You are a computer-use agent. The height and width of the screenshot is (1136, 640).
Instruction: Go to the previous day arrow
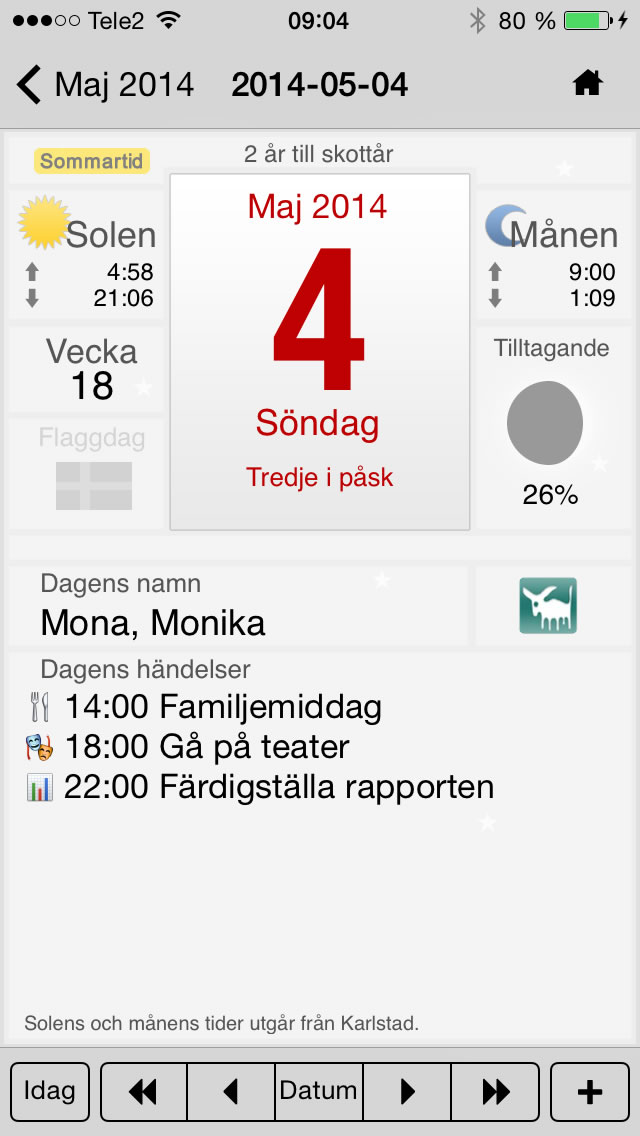click(231, 1091)
